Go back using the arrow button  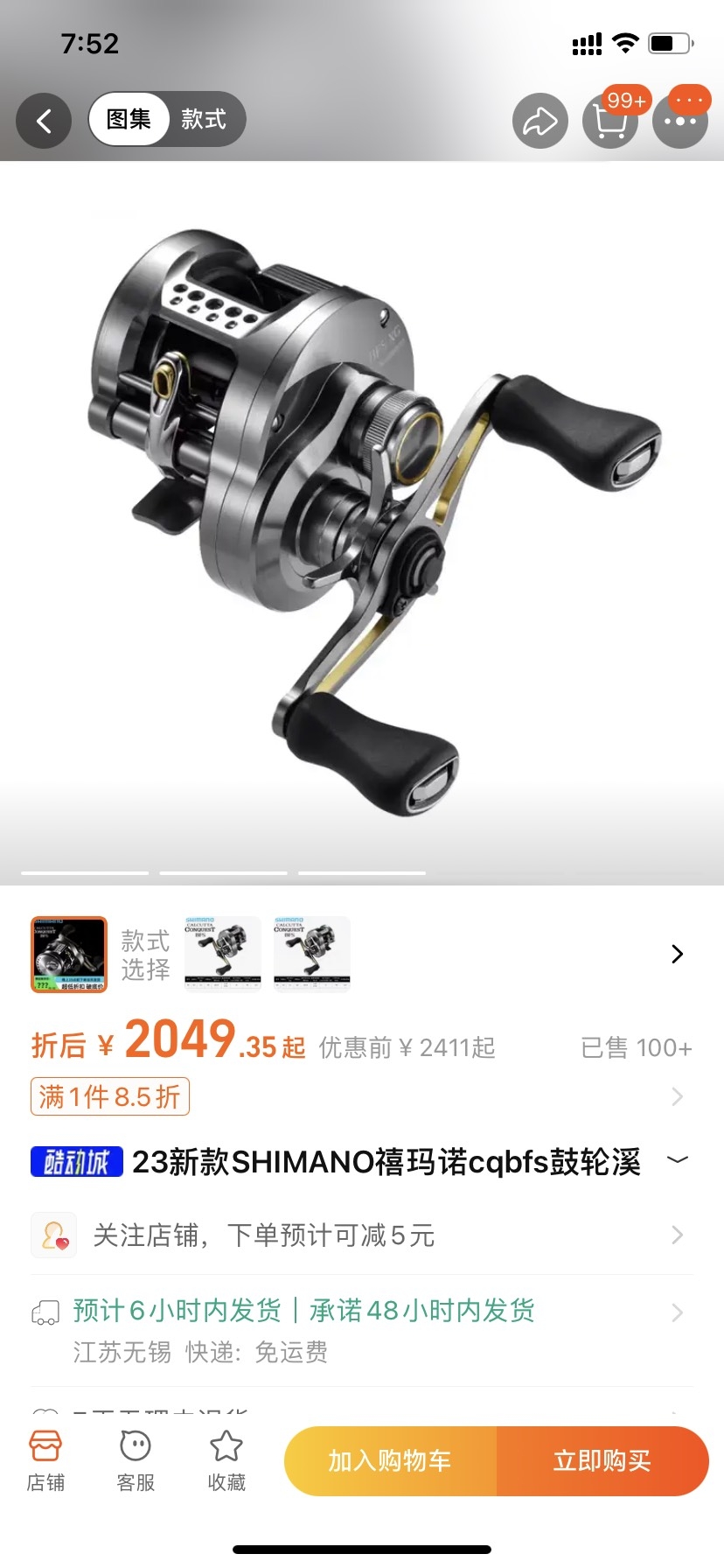pos(44,121)
